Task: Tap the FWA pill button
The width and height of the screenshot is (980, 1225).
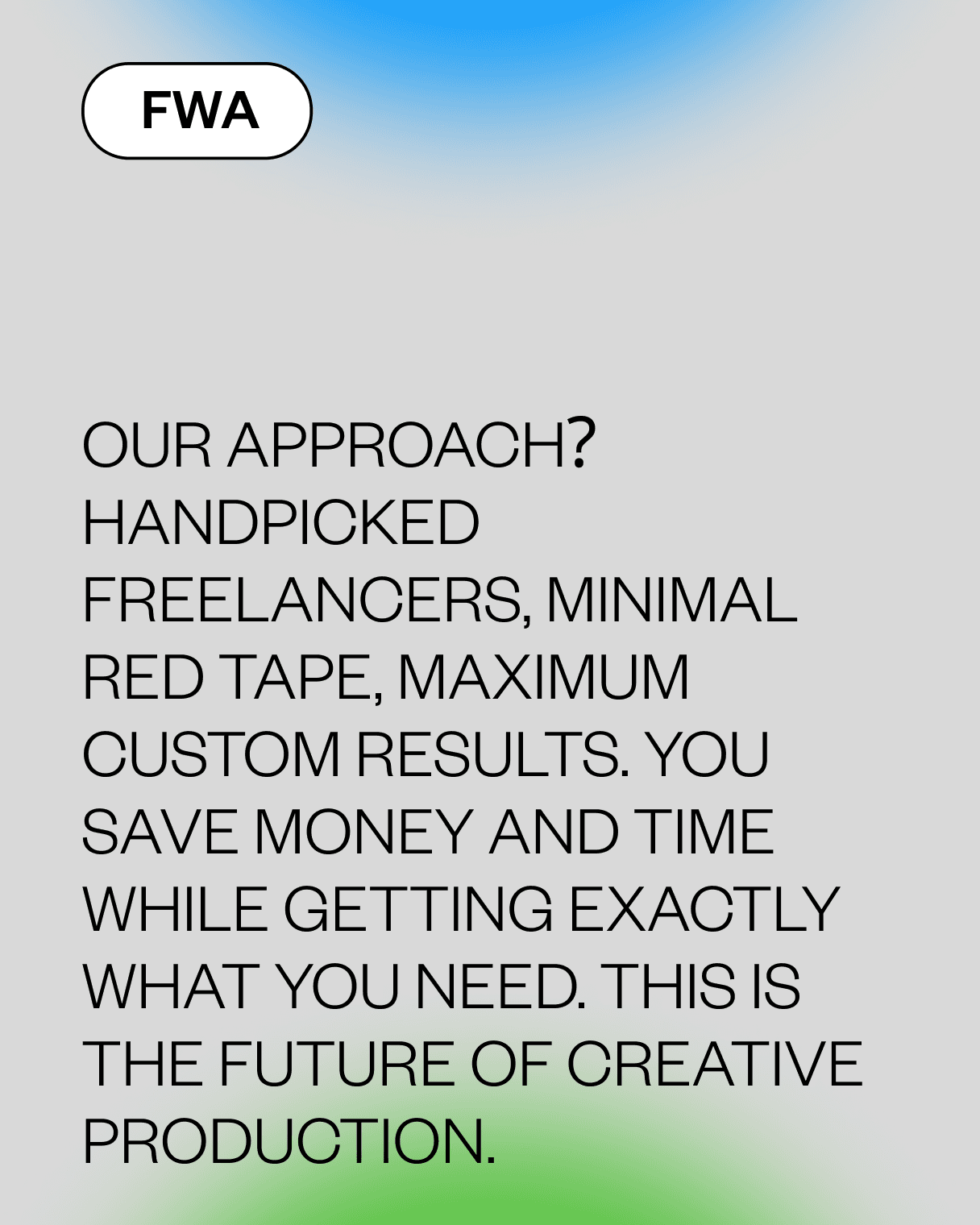Action: point(197,110)
